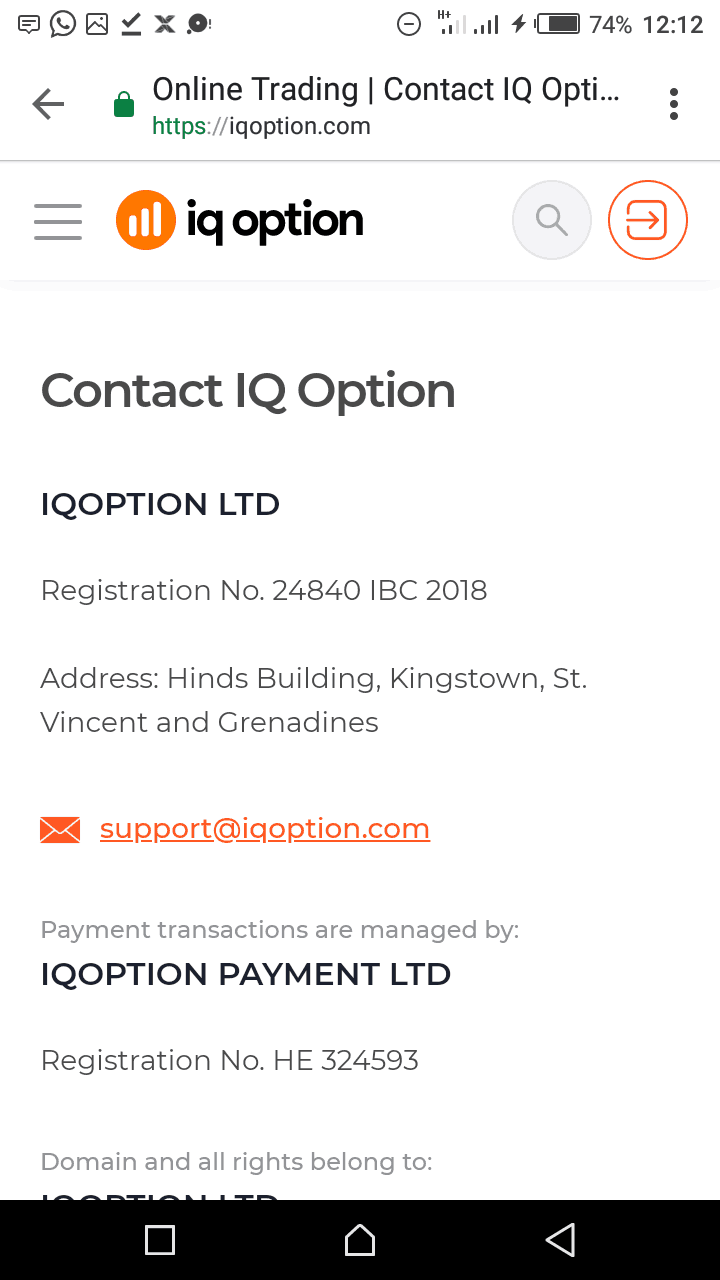This screenshot has height=1280, width=720.
Task: Open the support@iqoption.com email link
Action: tap(264, 829)
